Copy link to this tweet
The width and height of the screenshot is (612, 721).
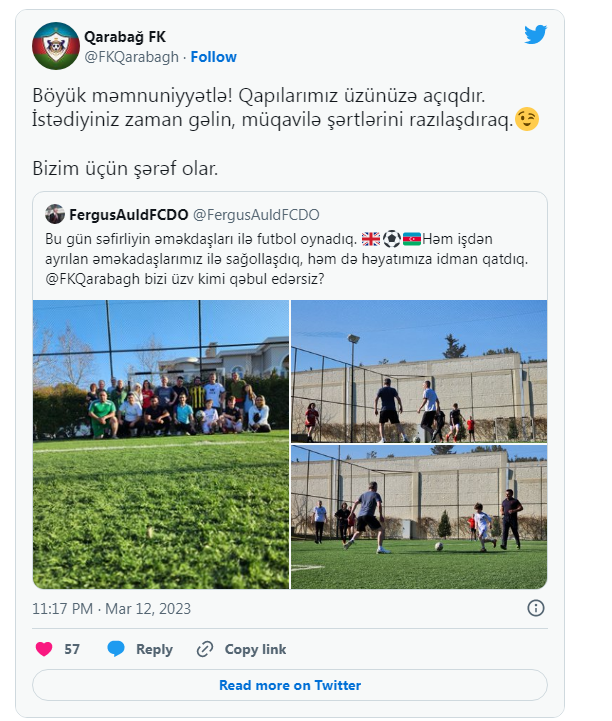coord(243,649)
